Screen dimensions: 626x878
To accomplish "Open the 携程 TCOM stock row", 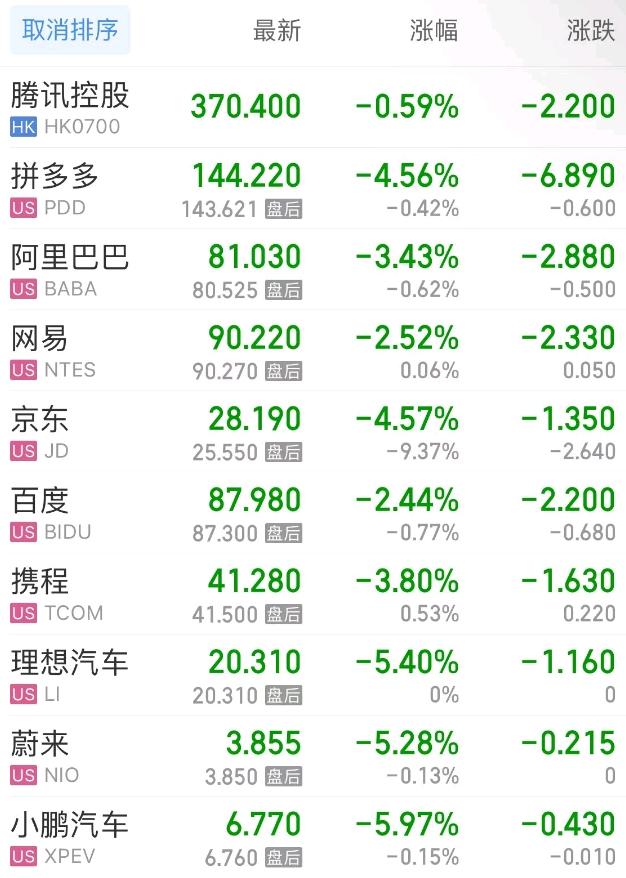I will 313,594.
